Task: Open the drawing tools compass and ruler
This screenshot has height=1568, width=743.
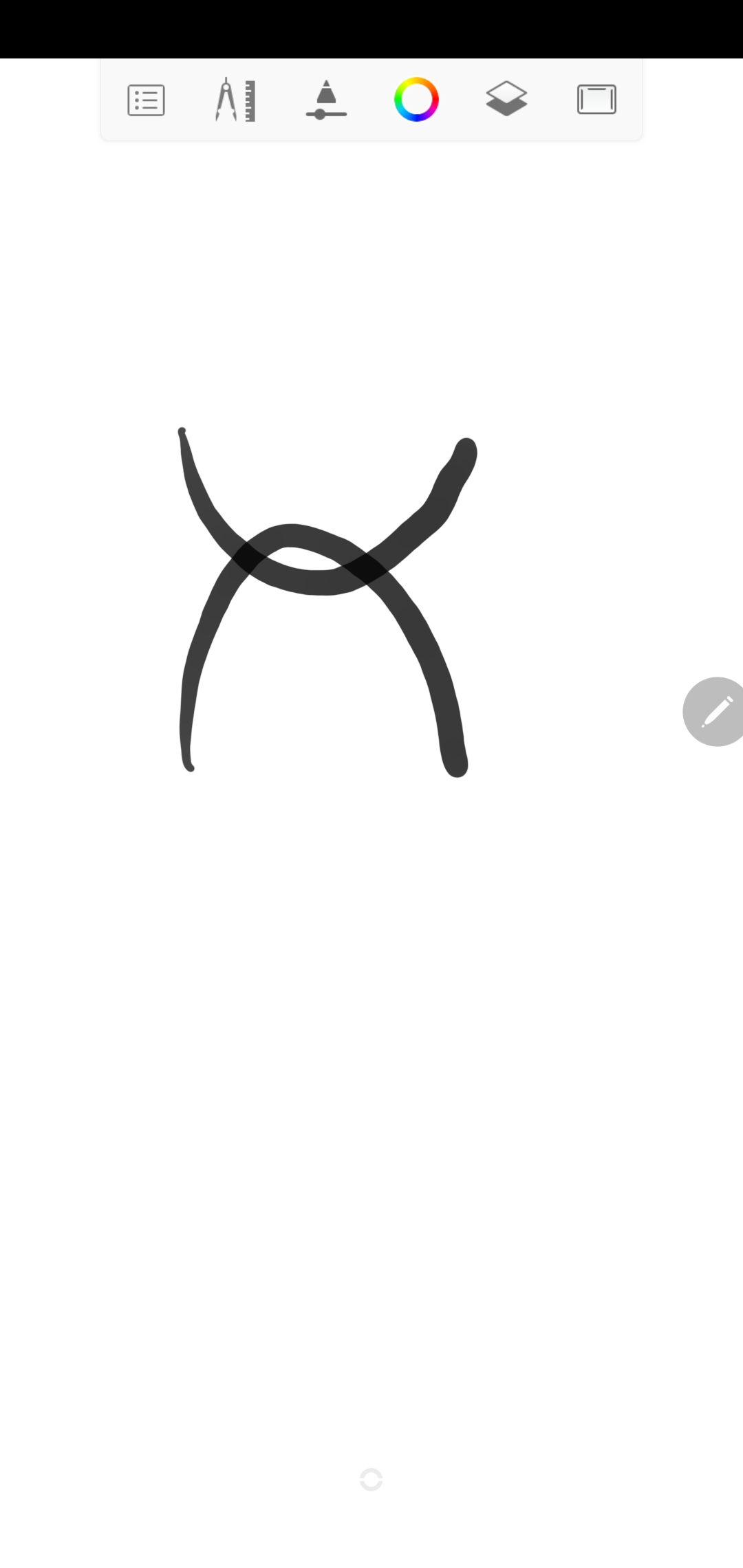Action: pos(235,100)
